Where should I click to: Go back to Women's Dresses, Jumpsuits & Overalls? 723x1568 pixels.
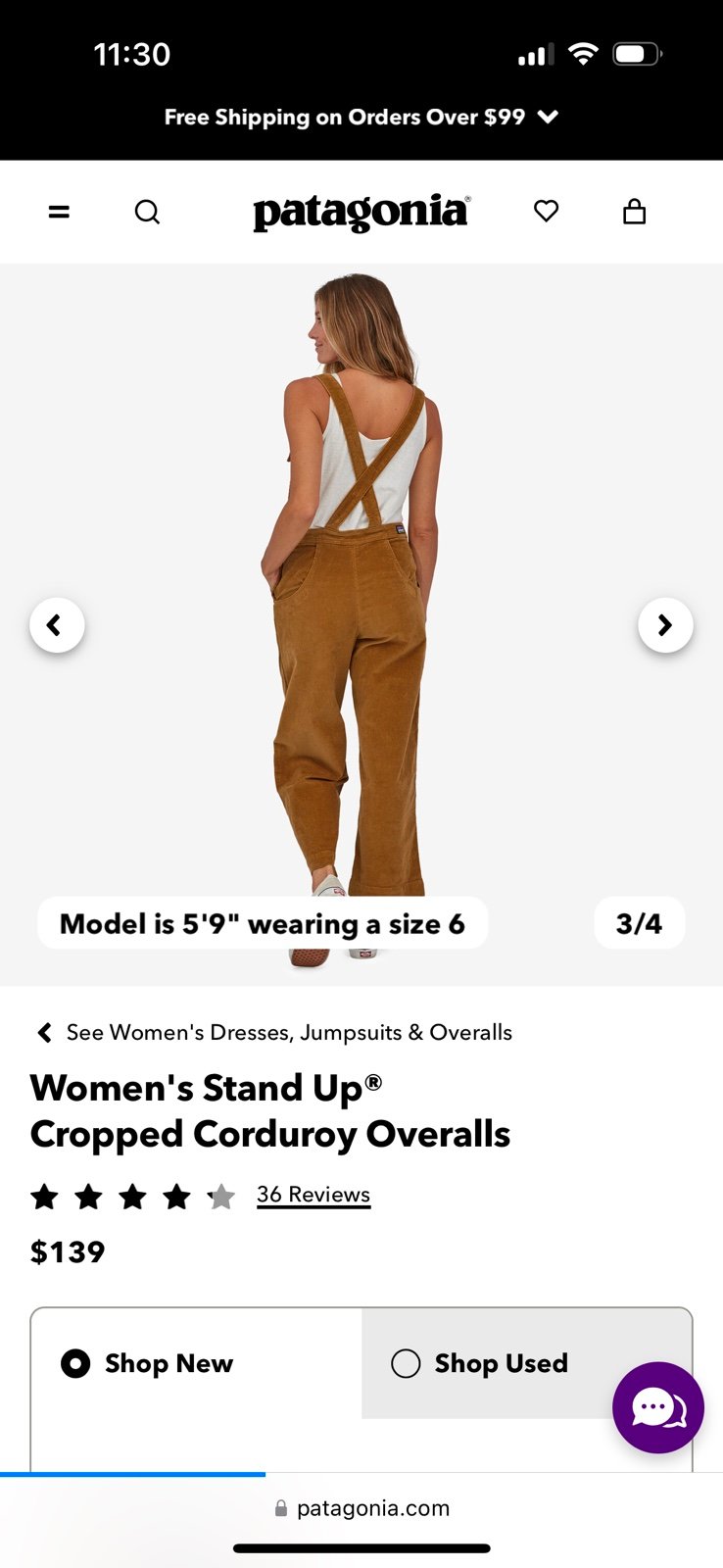click(274, 1032)
